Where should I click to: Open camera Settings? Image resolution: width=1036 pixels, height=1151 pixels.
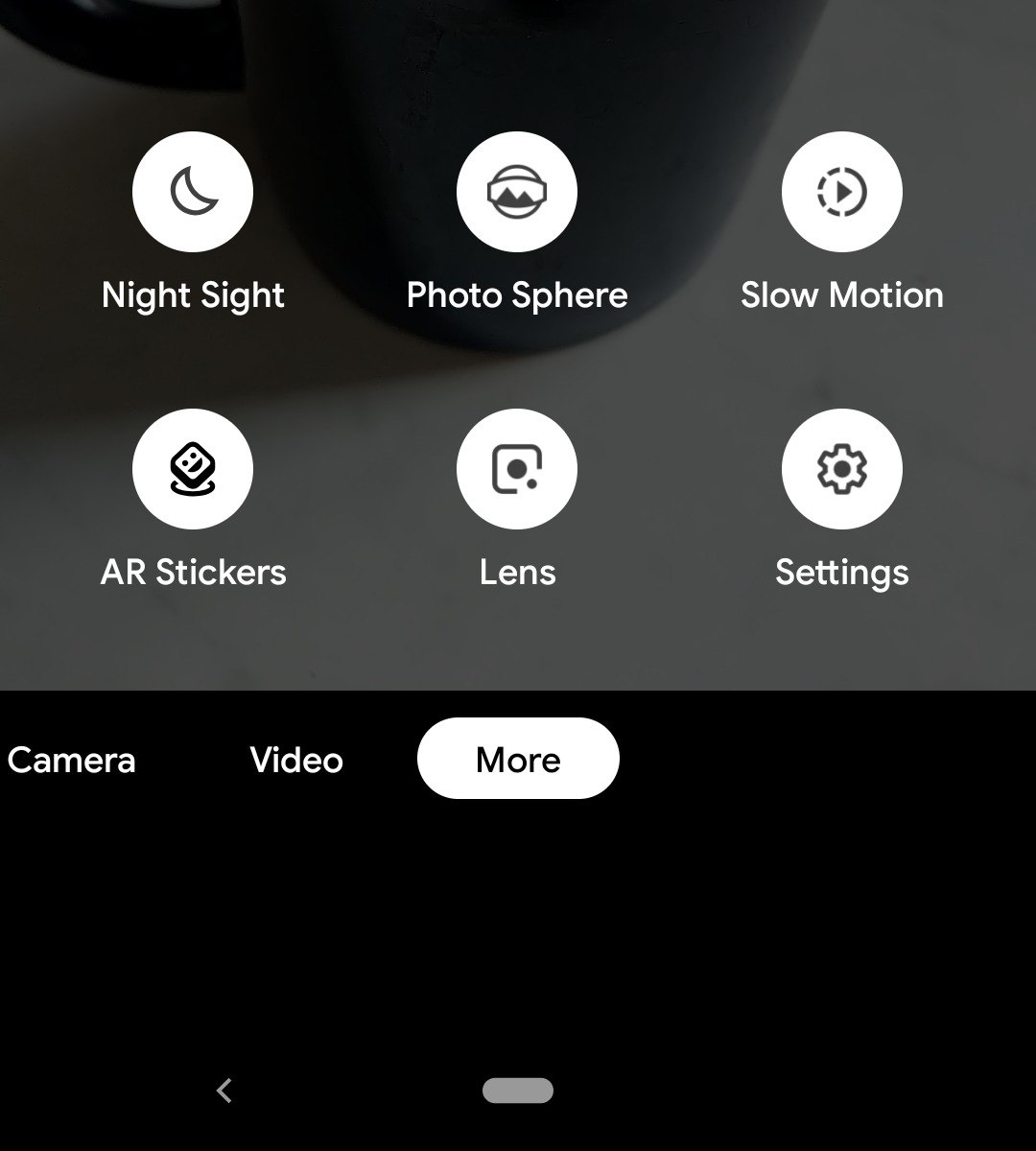click(x=841, y=469)
